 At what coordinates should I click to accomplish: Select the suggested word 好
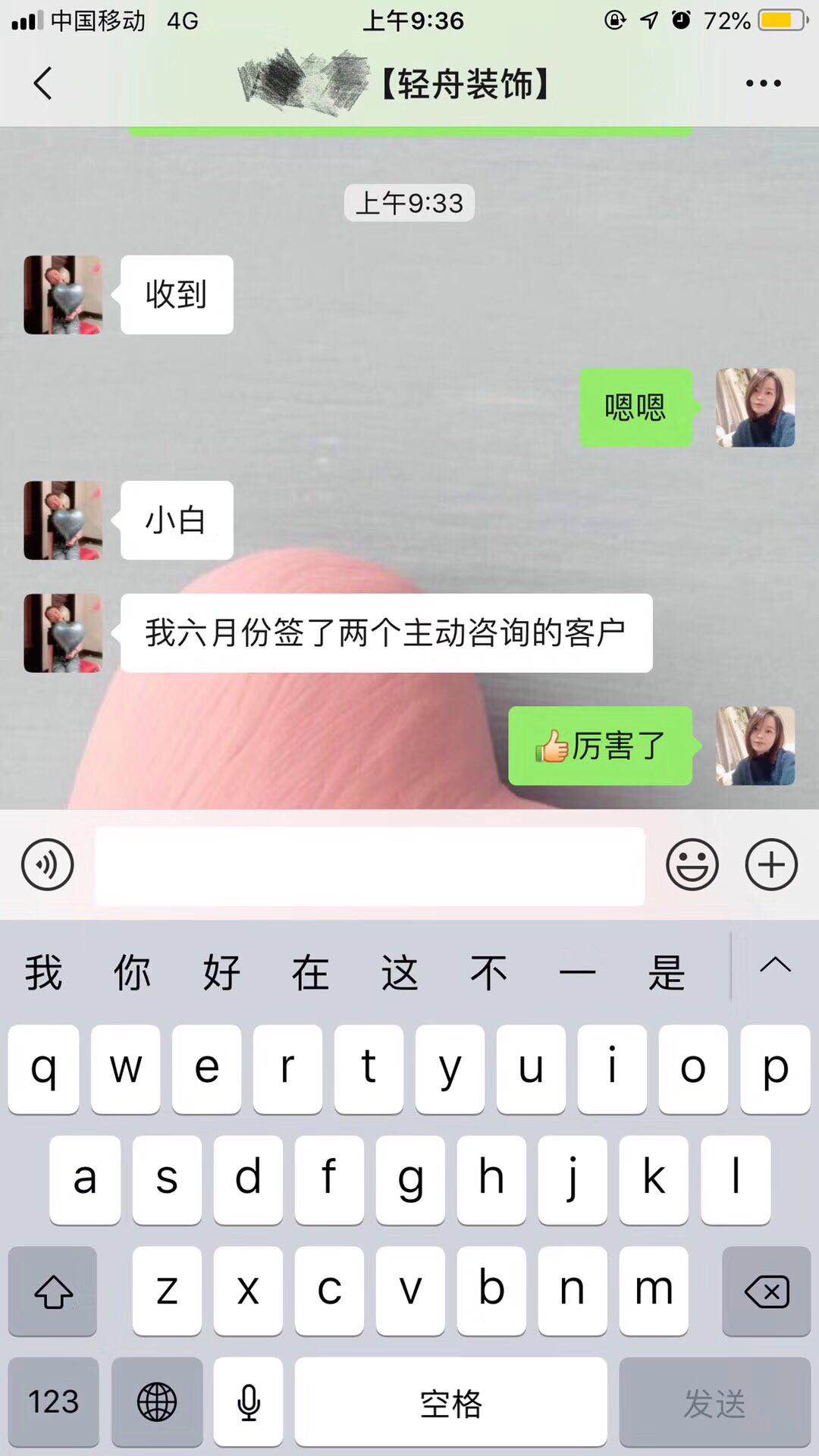(221, 973)
